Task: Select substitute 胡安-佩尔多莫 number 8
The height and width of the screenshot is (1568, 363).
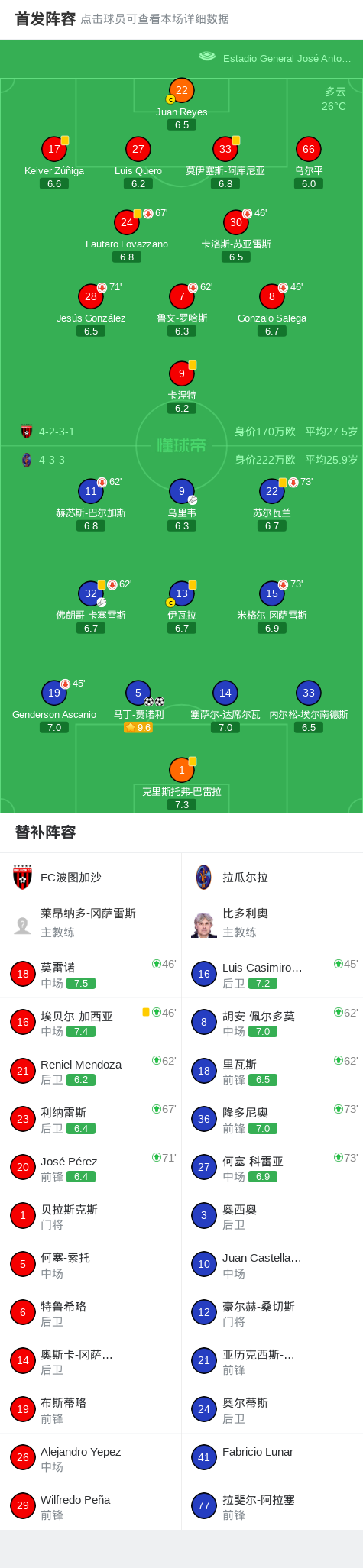Action: coord(272,1023)
